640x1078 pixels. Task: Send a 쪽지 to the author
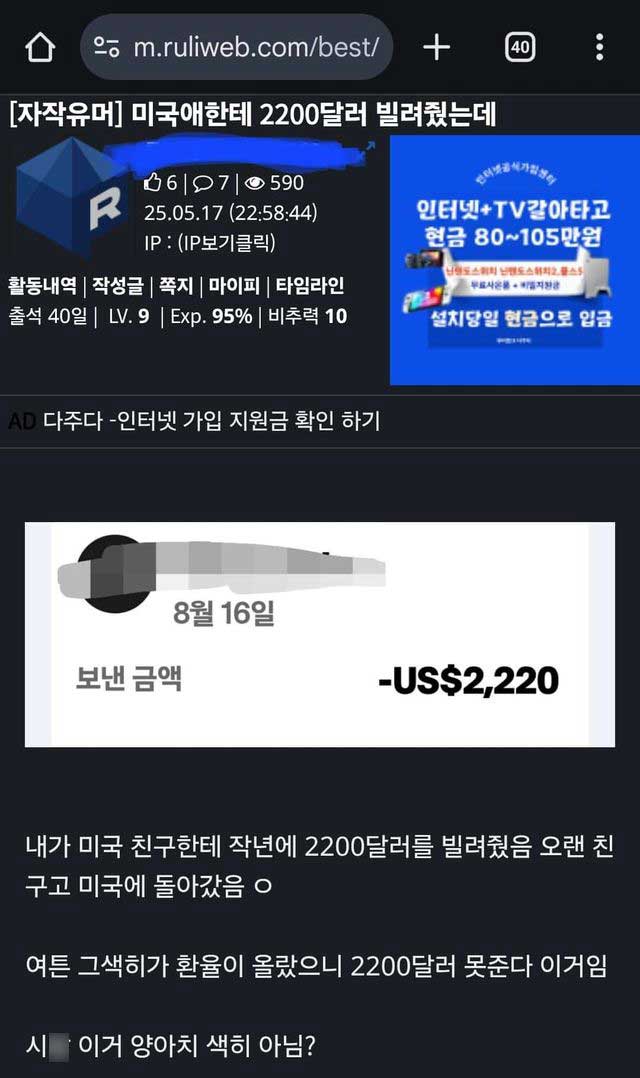178,286
